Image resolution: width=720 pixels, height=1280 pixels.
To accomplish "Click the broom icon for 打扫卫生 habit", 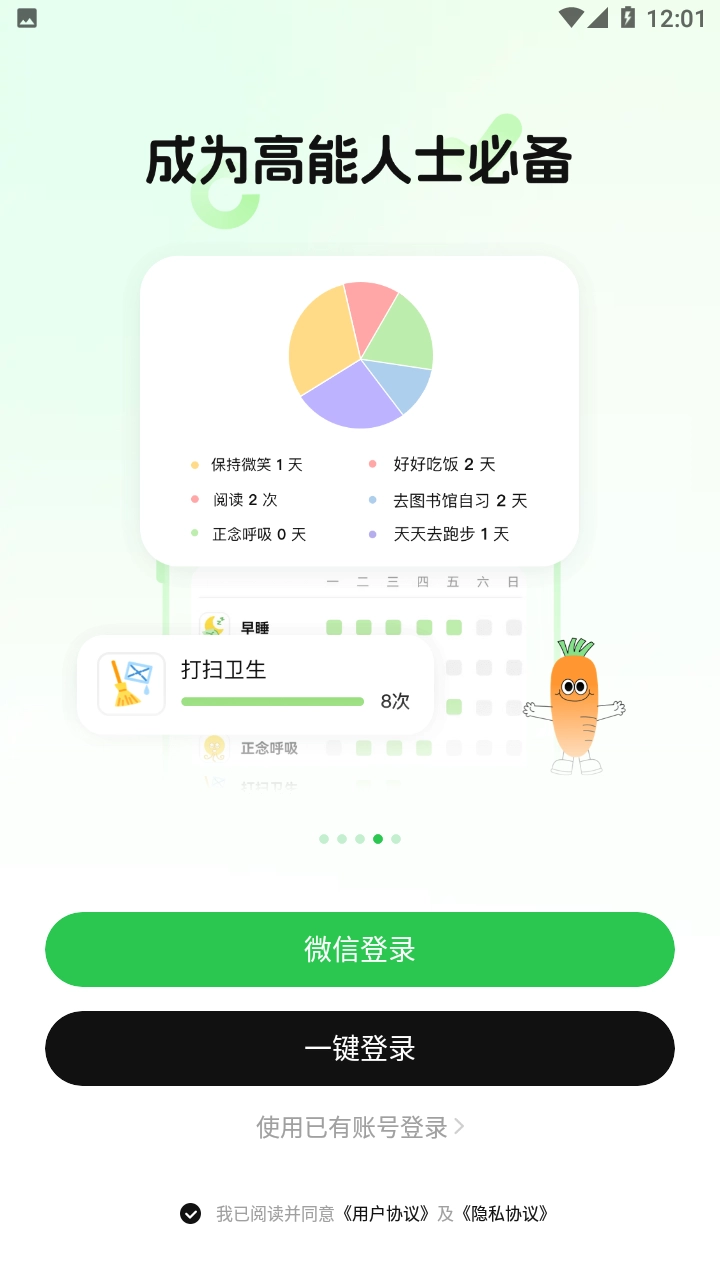I will tap(132, 685).
